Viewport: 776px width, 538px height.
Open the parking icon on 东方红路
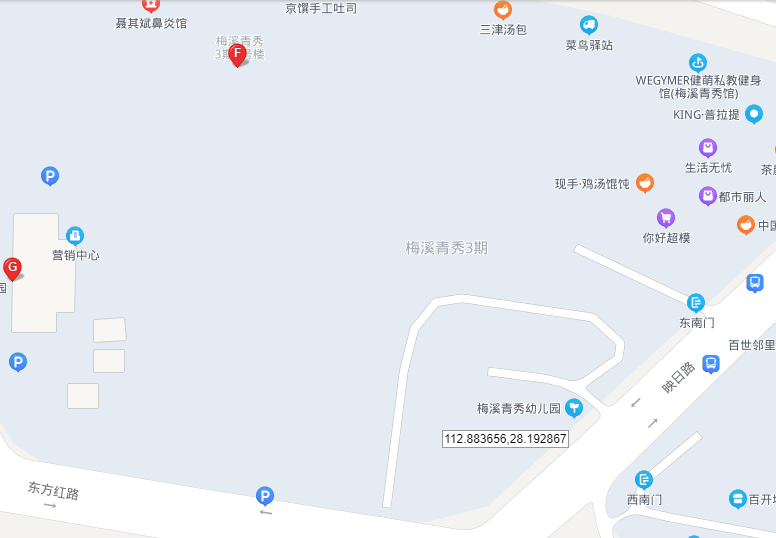264,495
